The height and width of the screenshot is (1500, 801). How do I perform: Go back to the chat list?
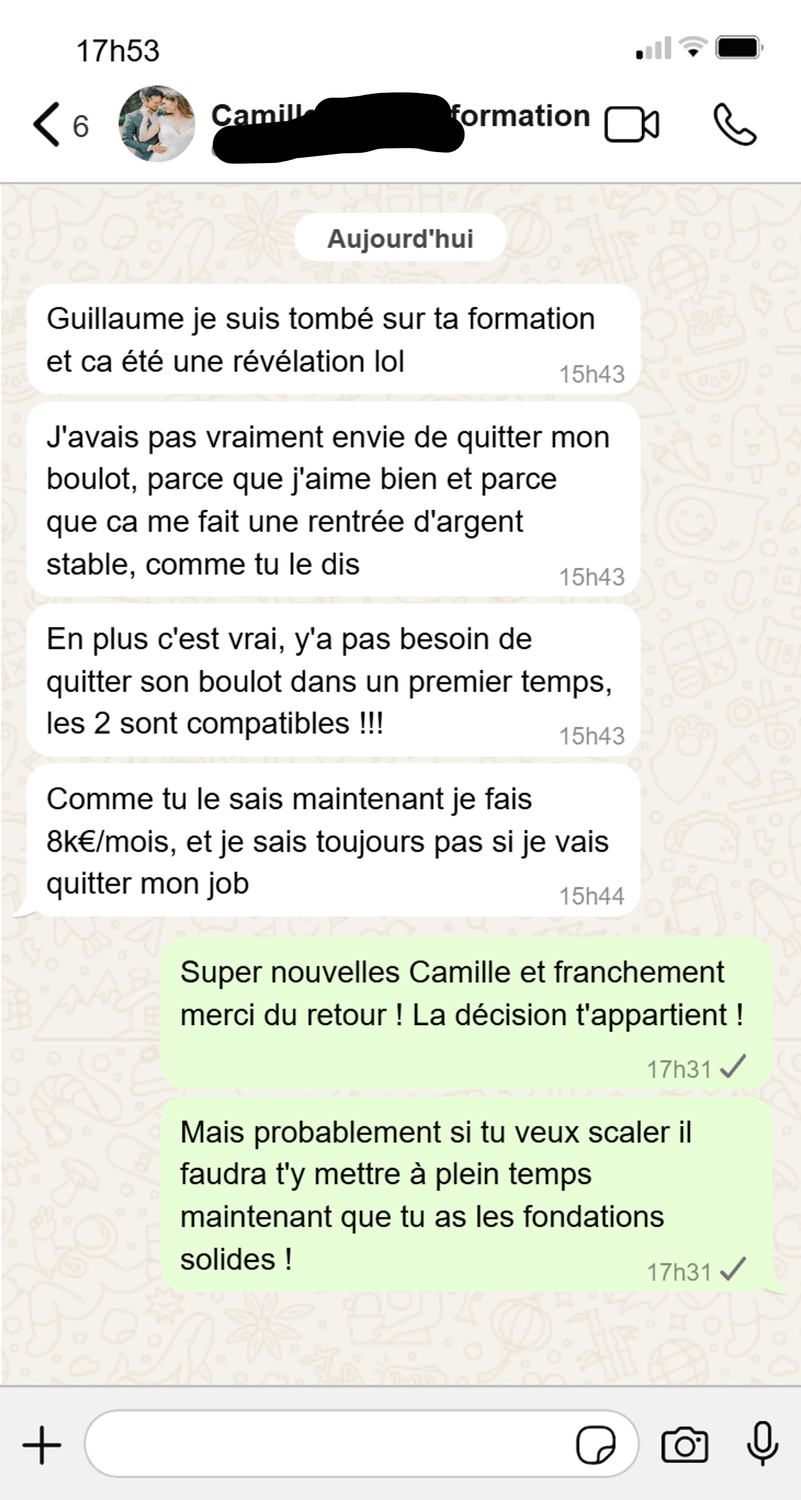47,125
